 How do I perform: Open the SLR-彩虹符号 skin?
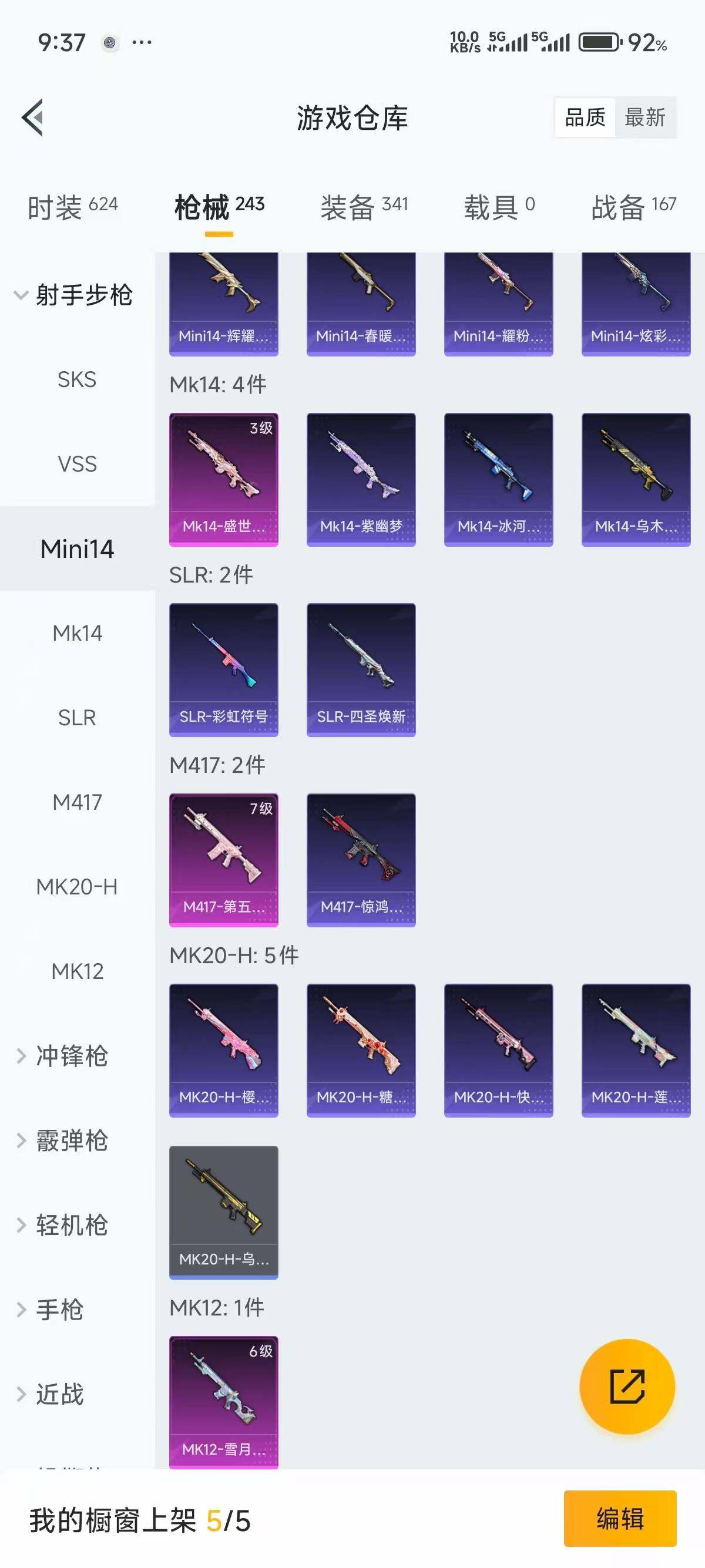click(x=223, y=669)
